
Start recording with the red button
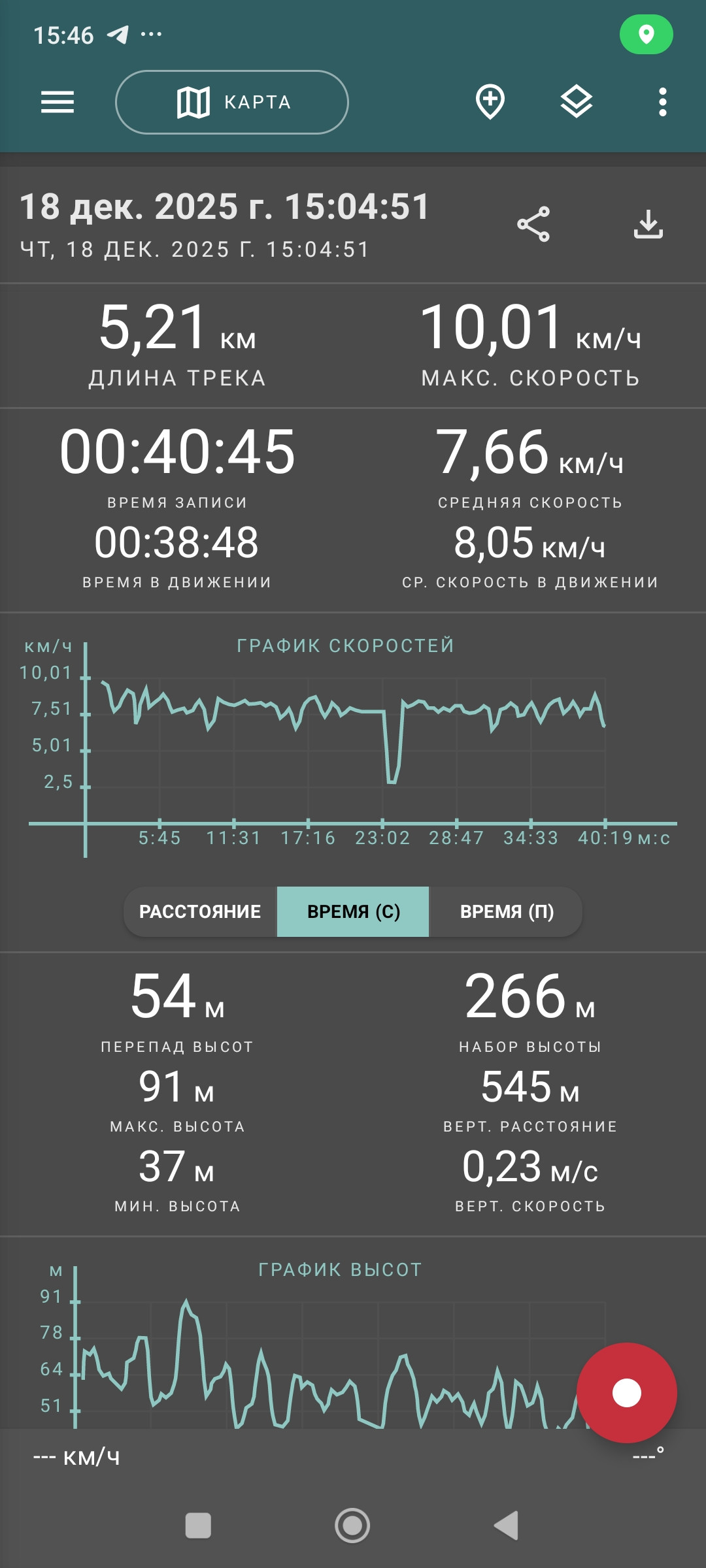point(626,1393)
